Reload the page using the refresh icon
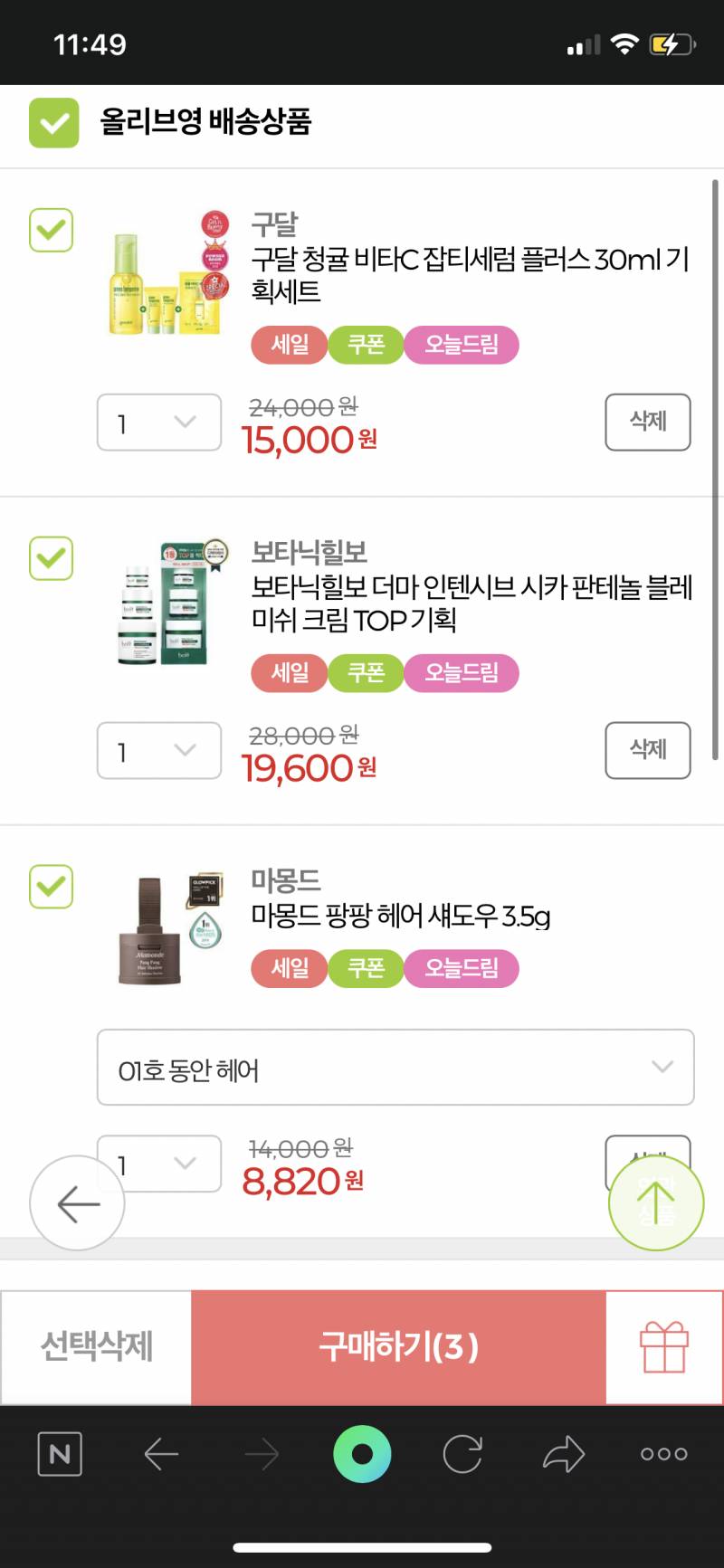The image size is (724, 1568). 463,1455
